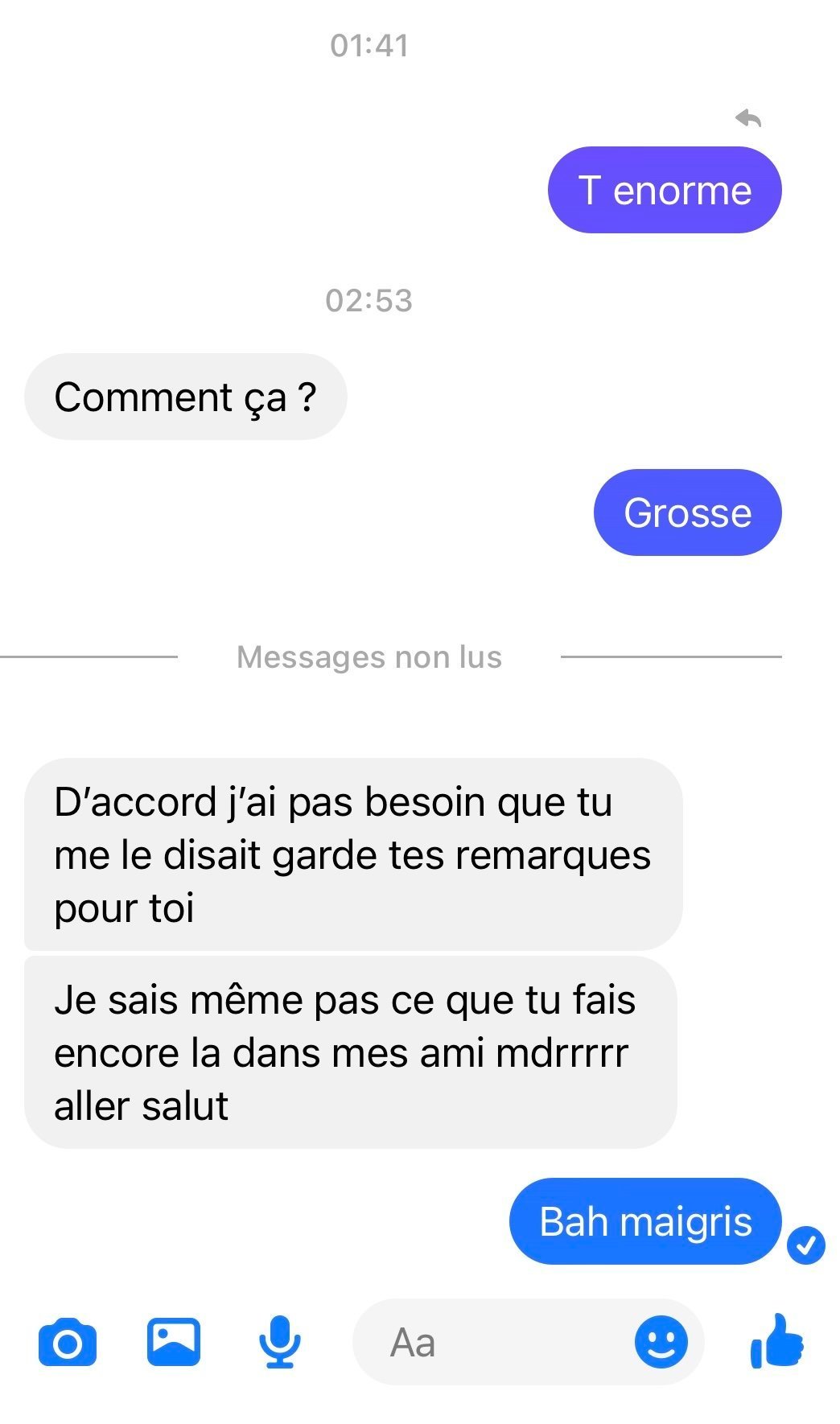Viewport: 840px width, 1424px height.
Task: Record a voice message with the microphone
Action: (x=279, y=1342)
